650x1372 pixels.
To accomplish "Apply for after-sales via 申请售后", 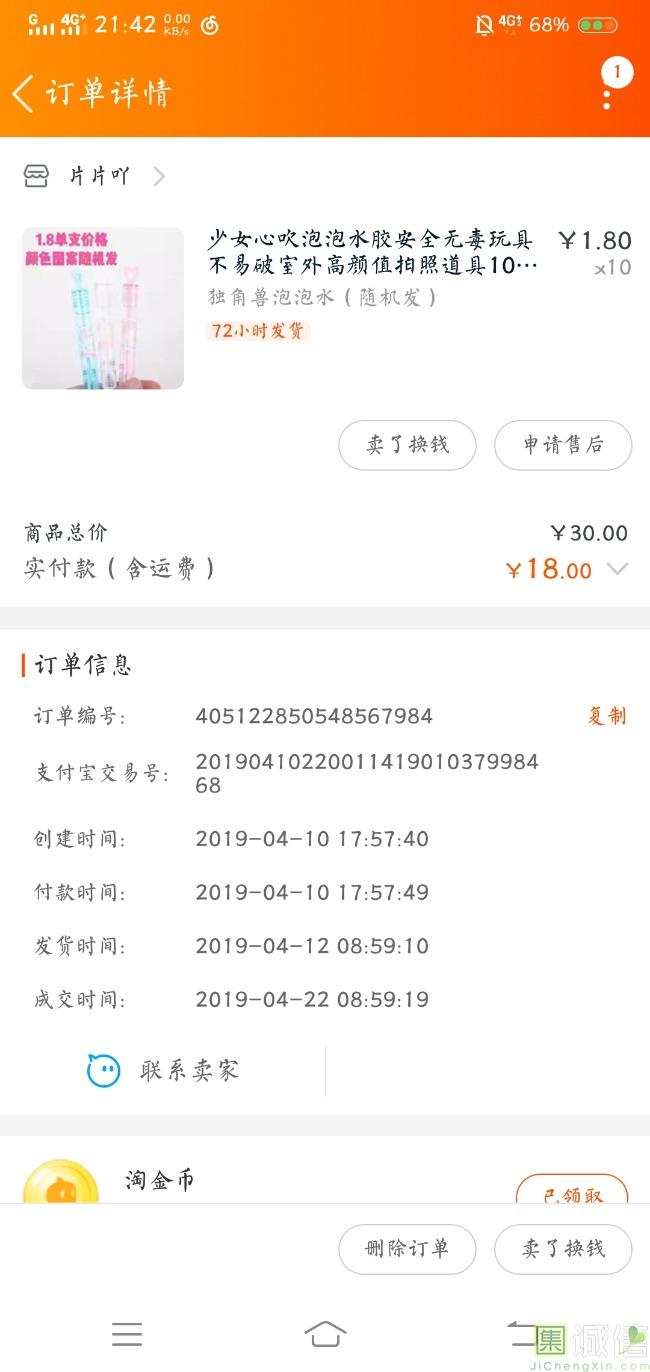I will (563, 445).
